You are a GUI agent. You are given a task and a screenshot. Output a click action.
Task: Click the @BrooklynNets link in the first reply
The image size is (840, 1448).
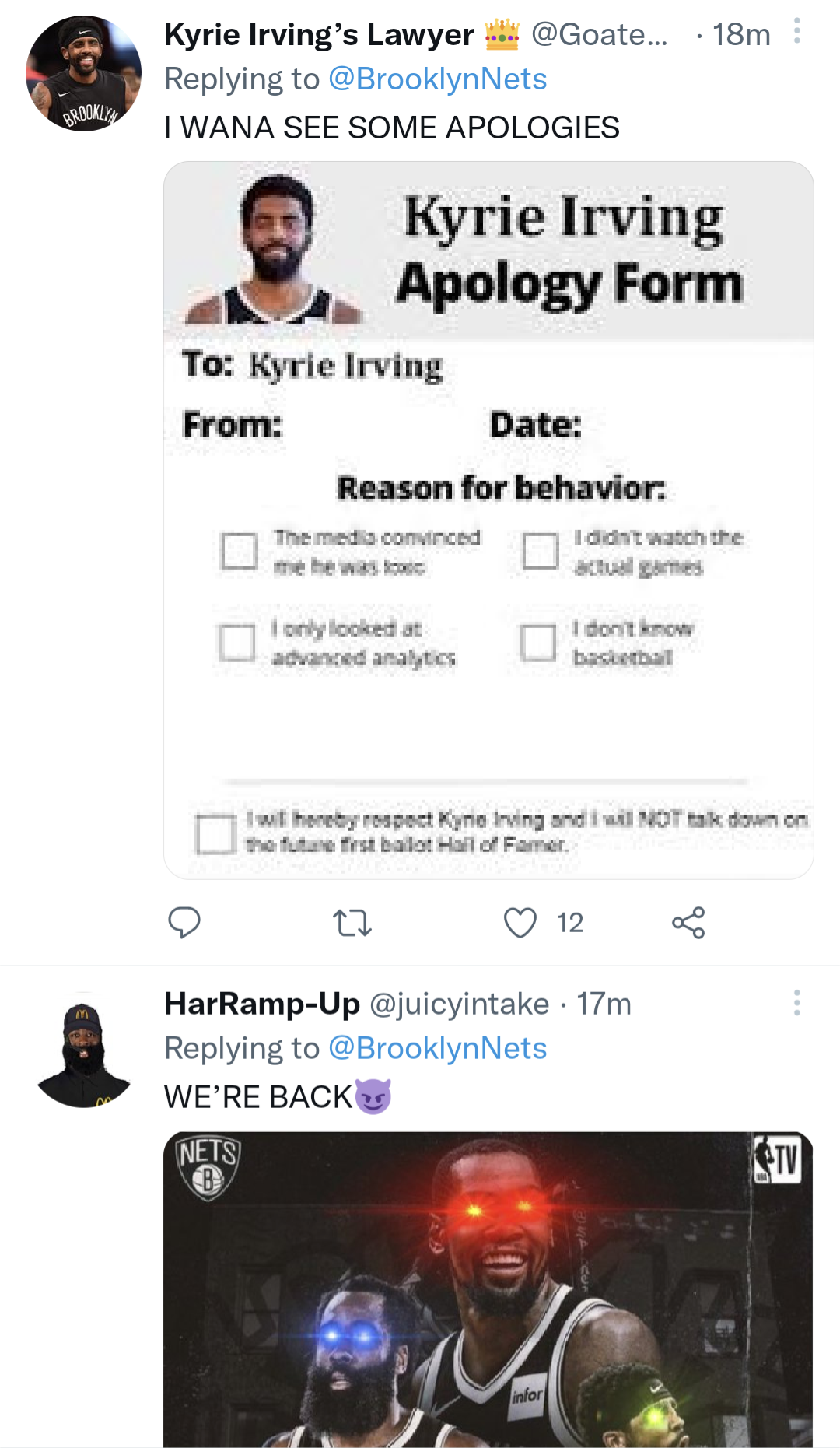click(x=438, y=79)
